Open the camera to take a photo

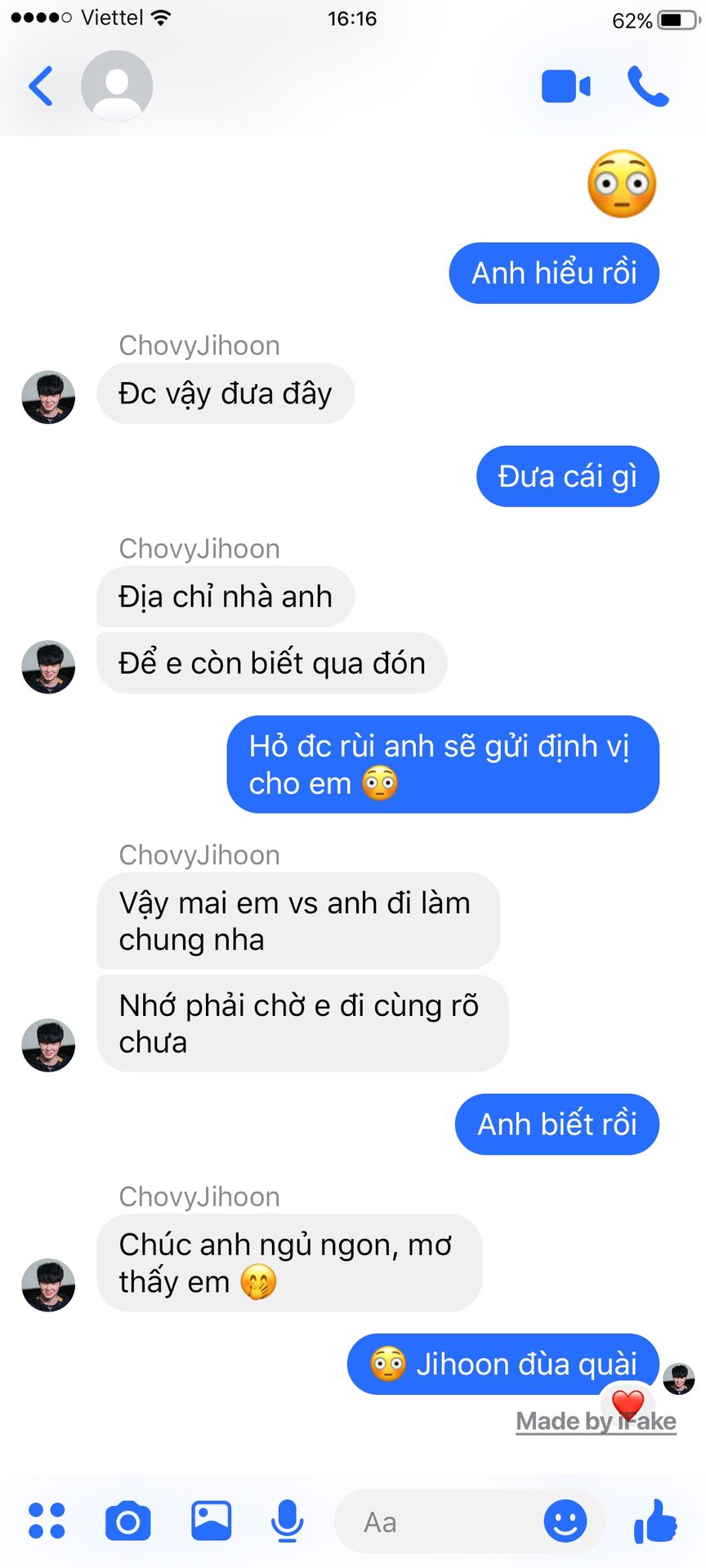click(x=128, y=1521)
